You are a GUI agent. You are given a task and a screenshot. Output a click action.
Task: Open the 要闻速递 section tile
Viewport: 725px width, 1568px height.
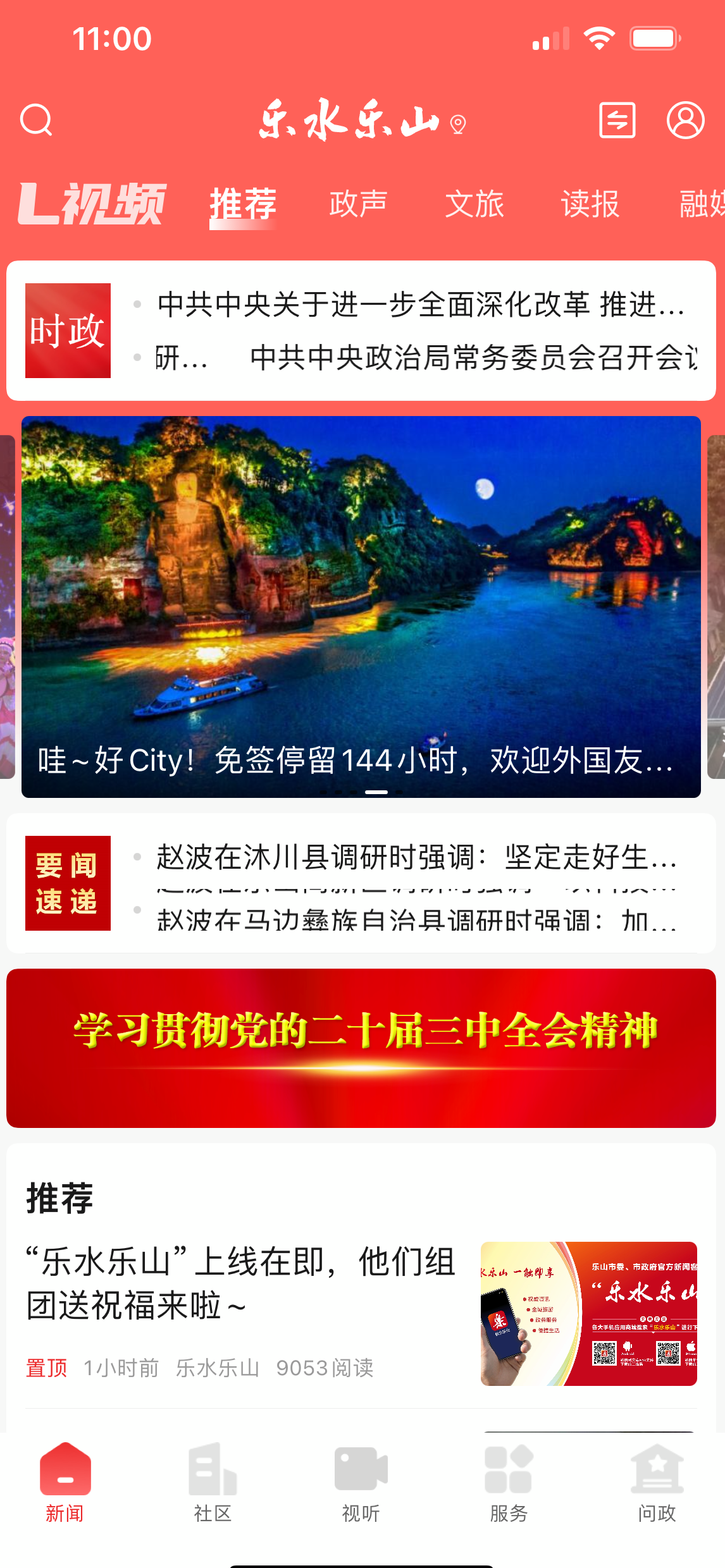click(68, 883)
